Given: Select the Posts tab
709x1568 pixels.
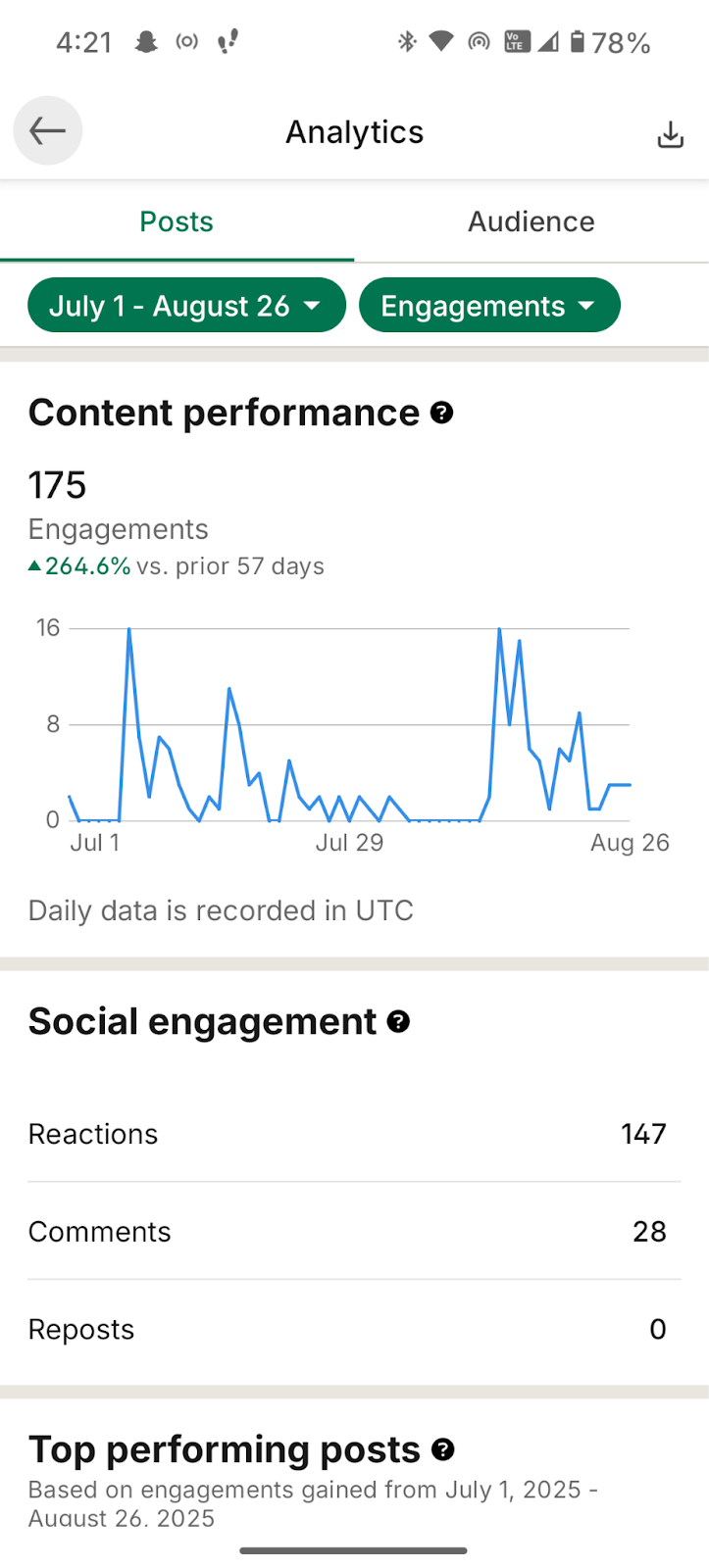Looking at the screenshot, I should pyautogui.click(x=177, y=221).
